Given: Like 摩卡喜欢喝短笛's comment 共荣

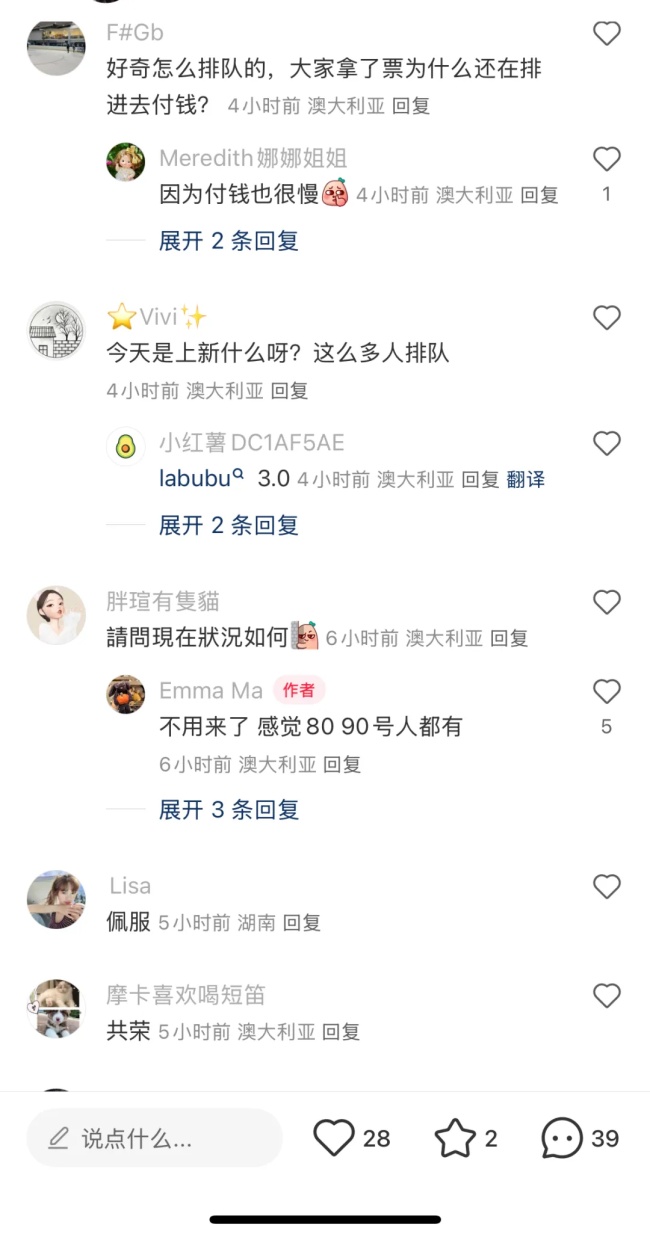Looking at the screenshot, I should point(607,995).
